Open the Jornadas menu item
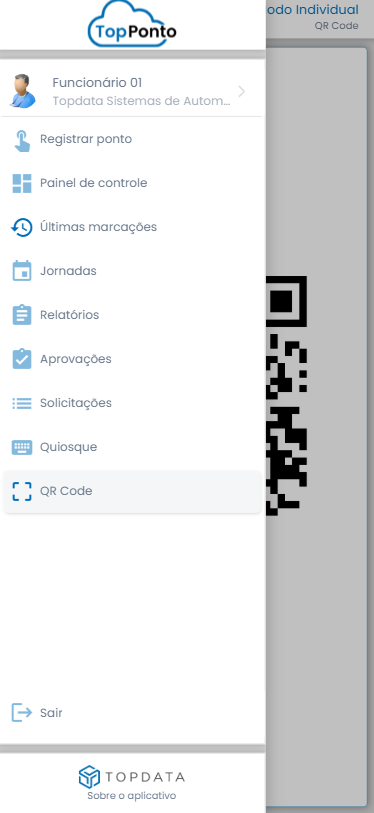The image size is (374, 813). point(132,271)
